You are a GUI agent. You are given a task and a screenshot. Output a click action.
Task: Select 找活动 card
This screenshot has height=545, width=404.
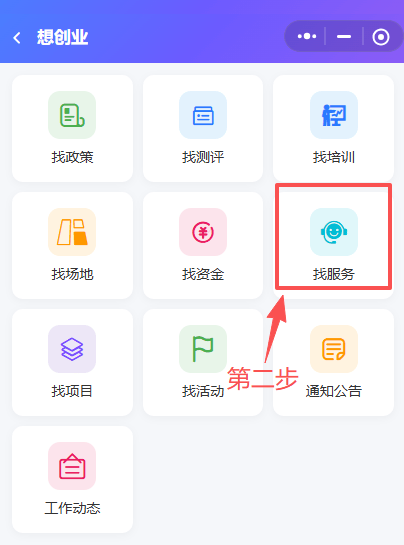coord(203,362)
